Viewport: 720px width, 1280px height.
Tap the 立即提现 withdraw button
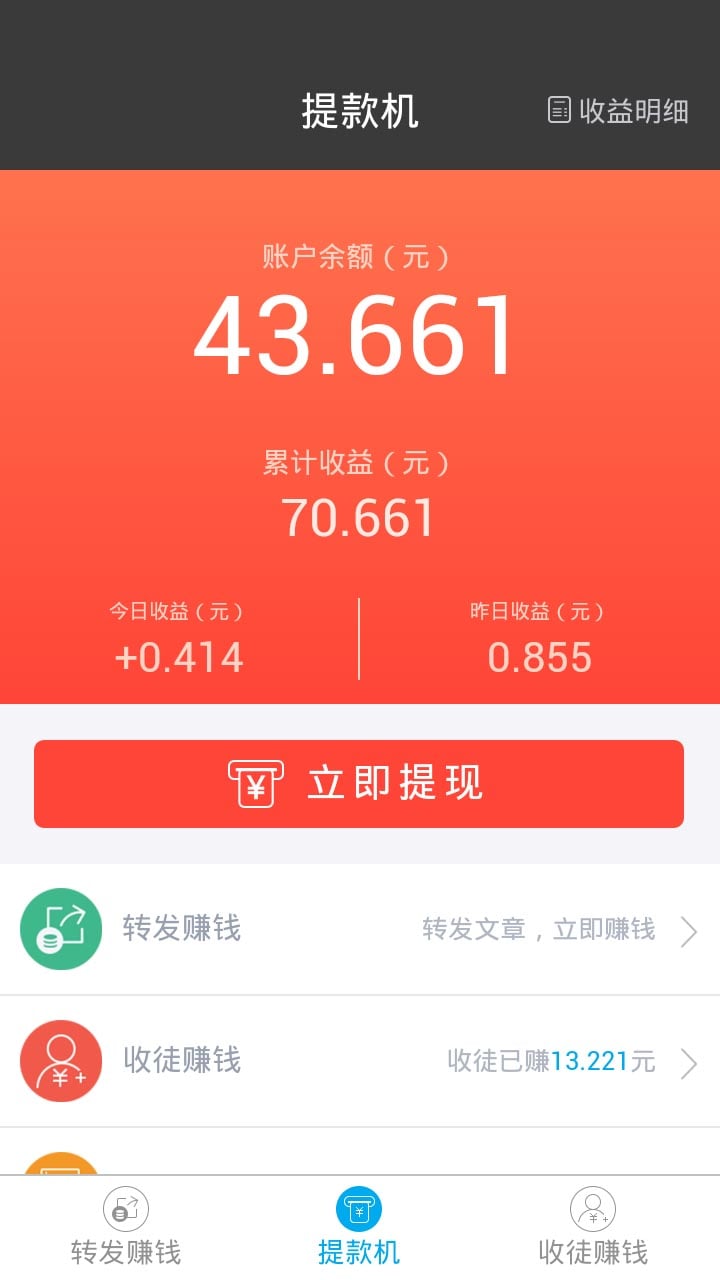pyautogui.click(x=359, y=784)
